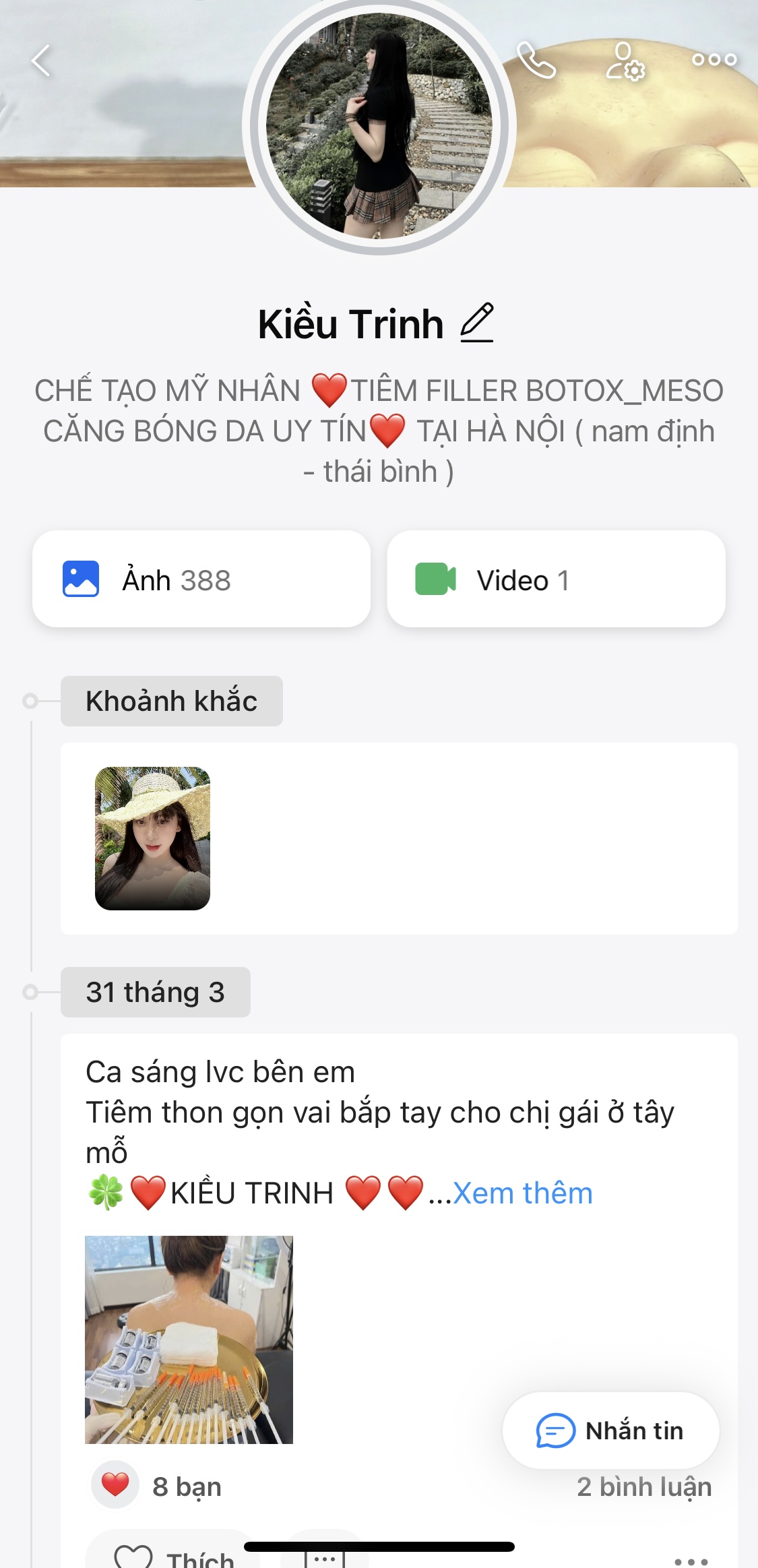Send a message via Nhắn tin
Viewport: 758px width, 1568px height.
pos(610,1430)
